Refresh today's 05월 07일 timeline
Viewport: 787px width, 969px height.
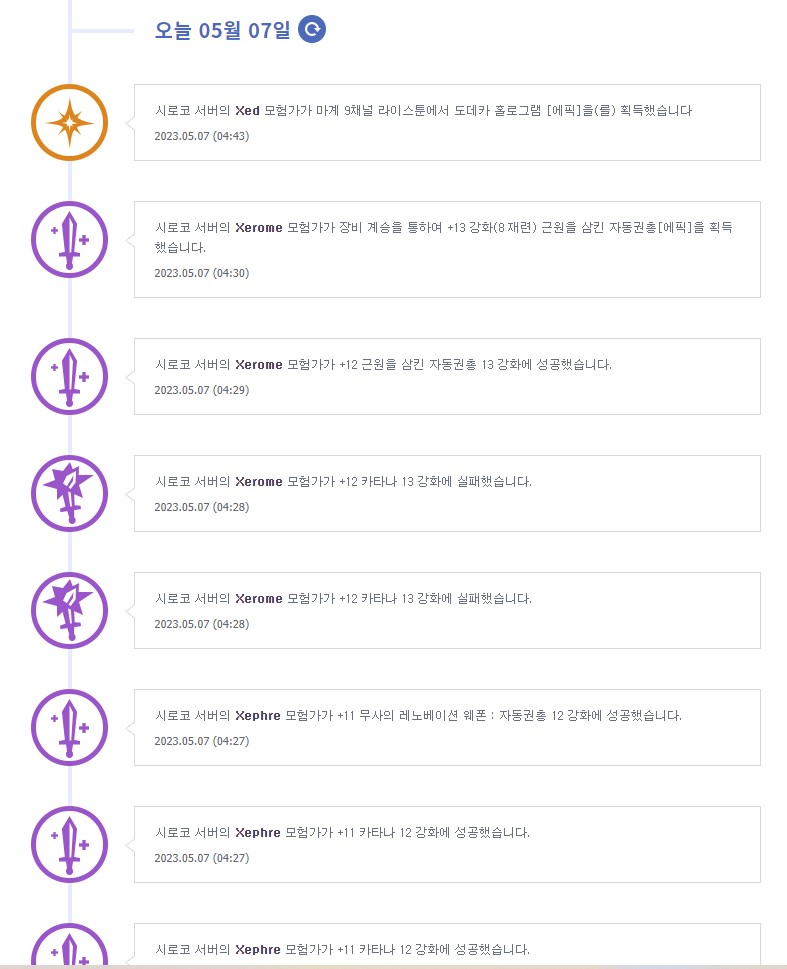(x=312, y=30)
